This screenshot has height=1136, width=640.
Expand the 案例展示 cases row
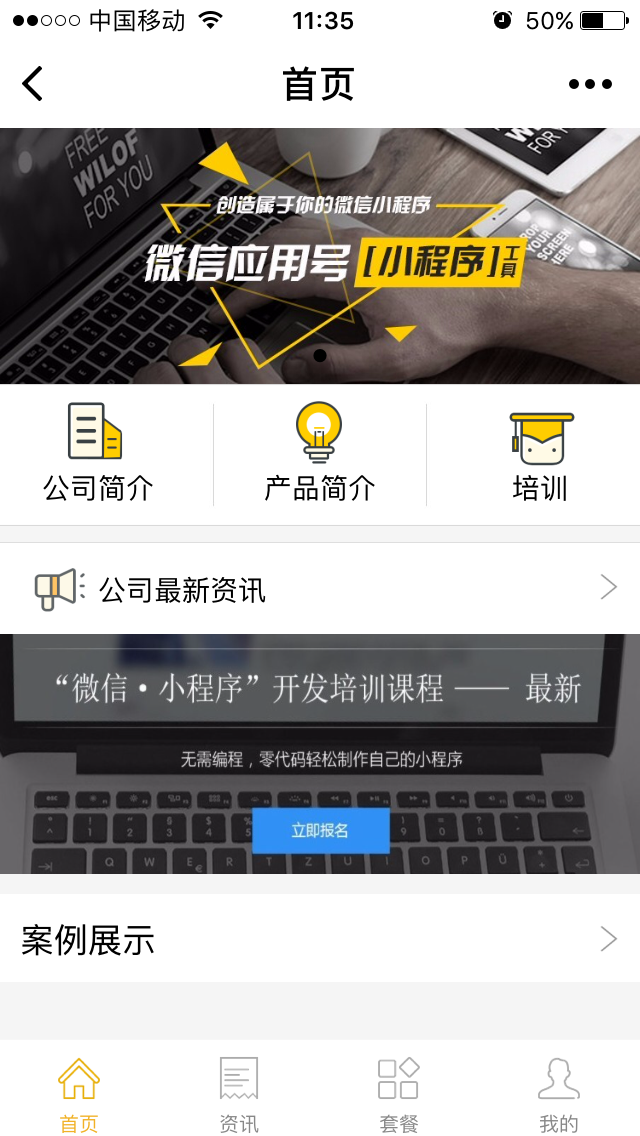pos(320,939)
